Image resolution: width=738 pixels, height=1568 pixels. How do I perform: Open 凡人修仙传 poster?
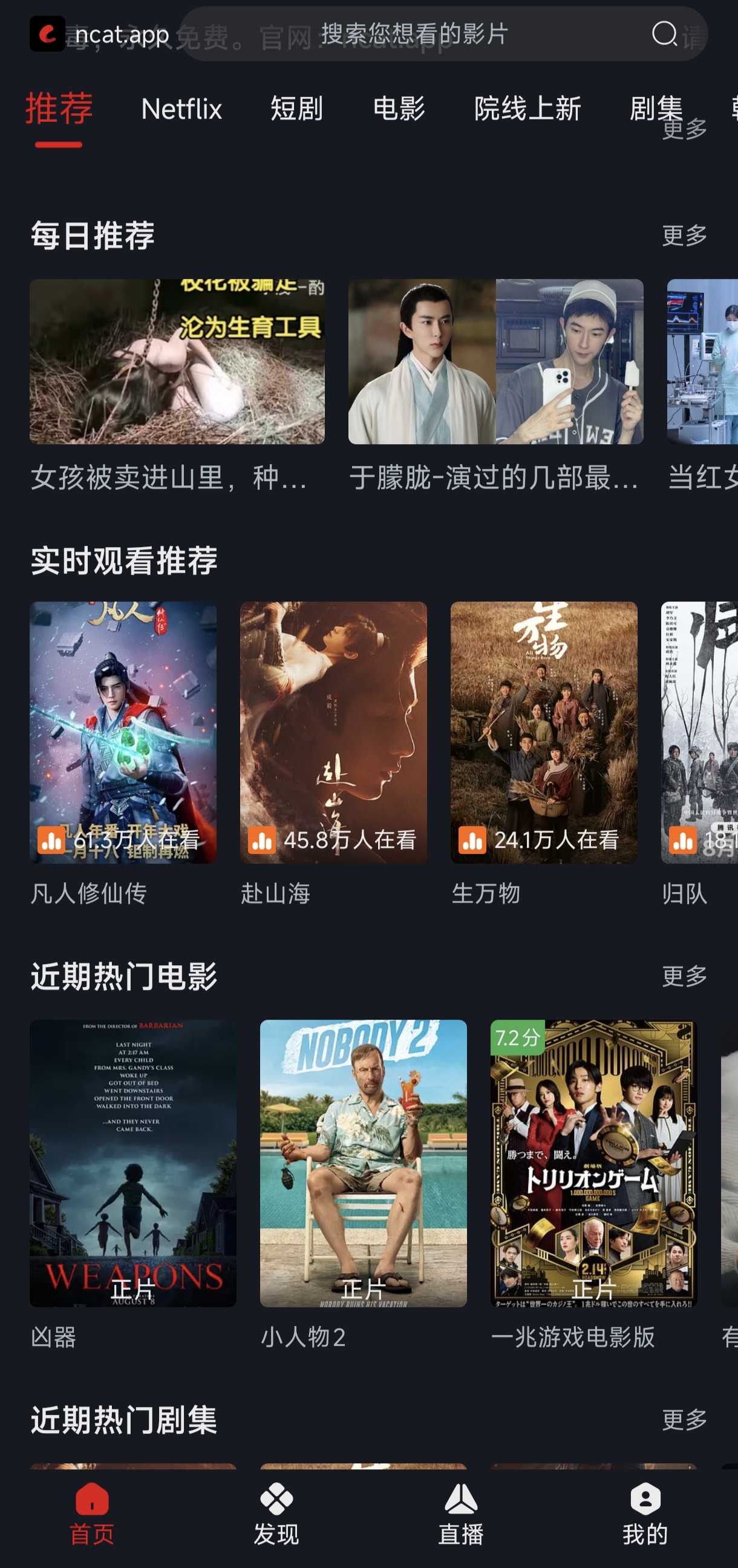[123, 732]
